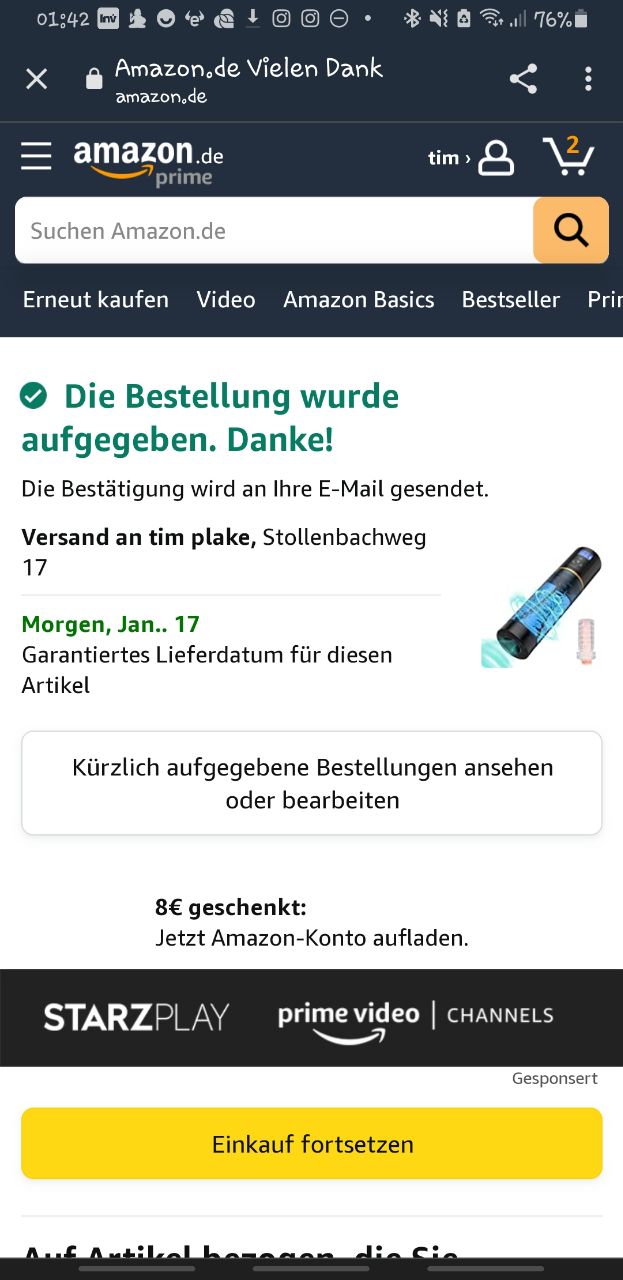Switch to the Video tab
This screenshot has width=623, height=1280.
point(226,300)
